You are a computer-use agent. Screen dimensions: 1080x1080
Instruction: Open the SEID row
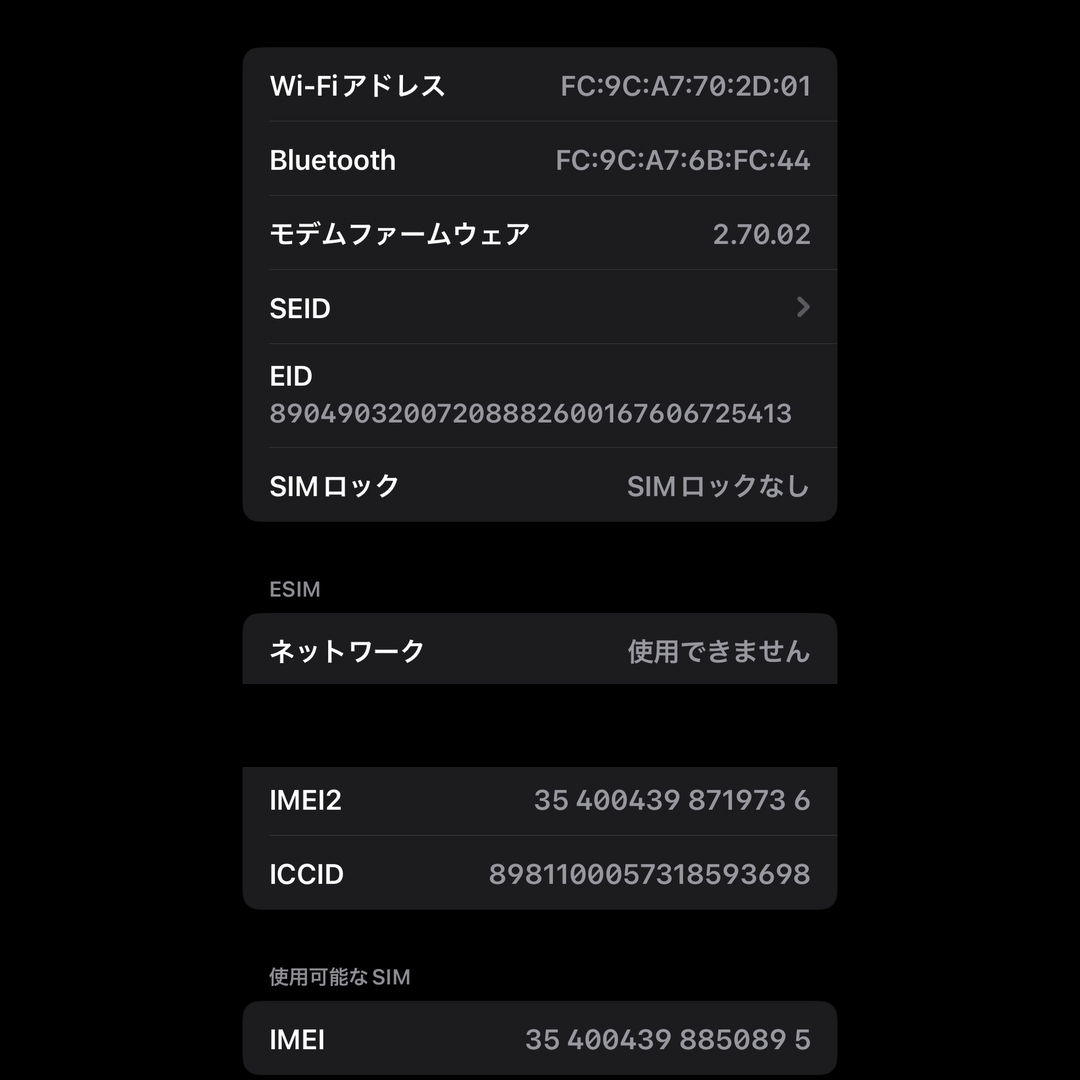540,308
